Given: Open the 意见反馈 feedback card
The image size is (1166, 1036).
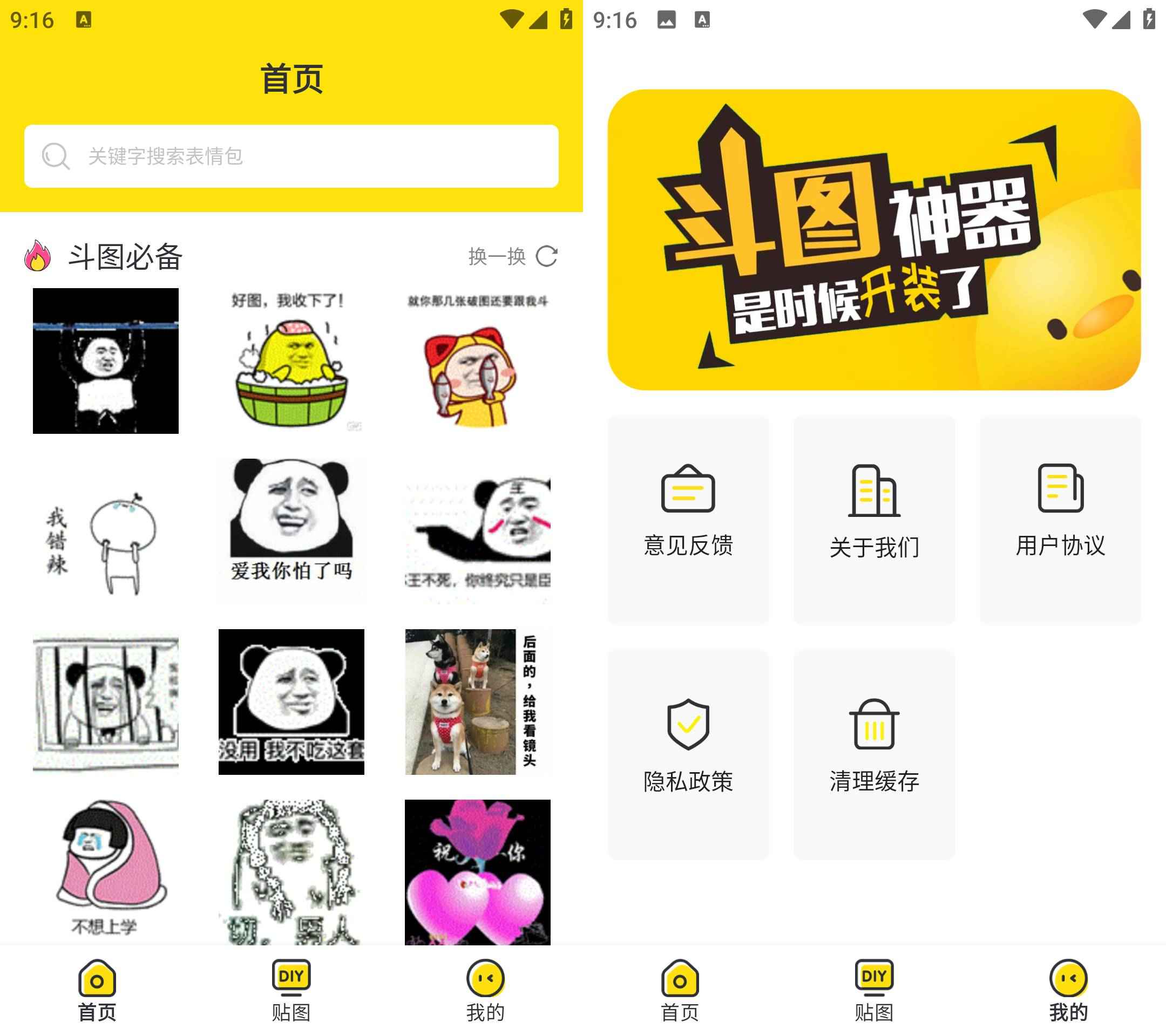Looking at the screenshot, I should 688,519.
